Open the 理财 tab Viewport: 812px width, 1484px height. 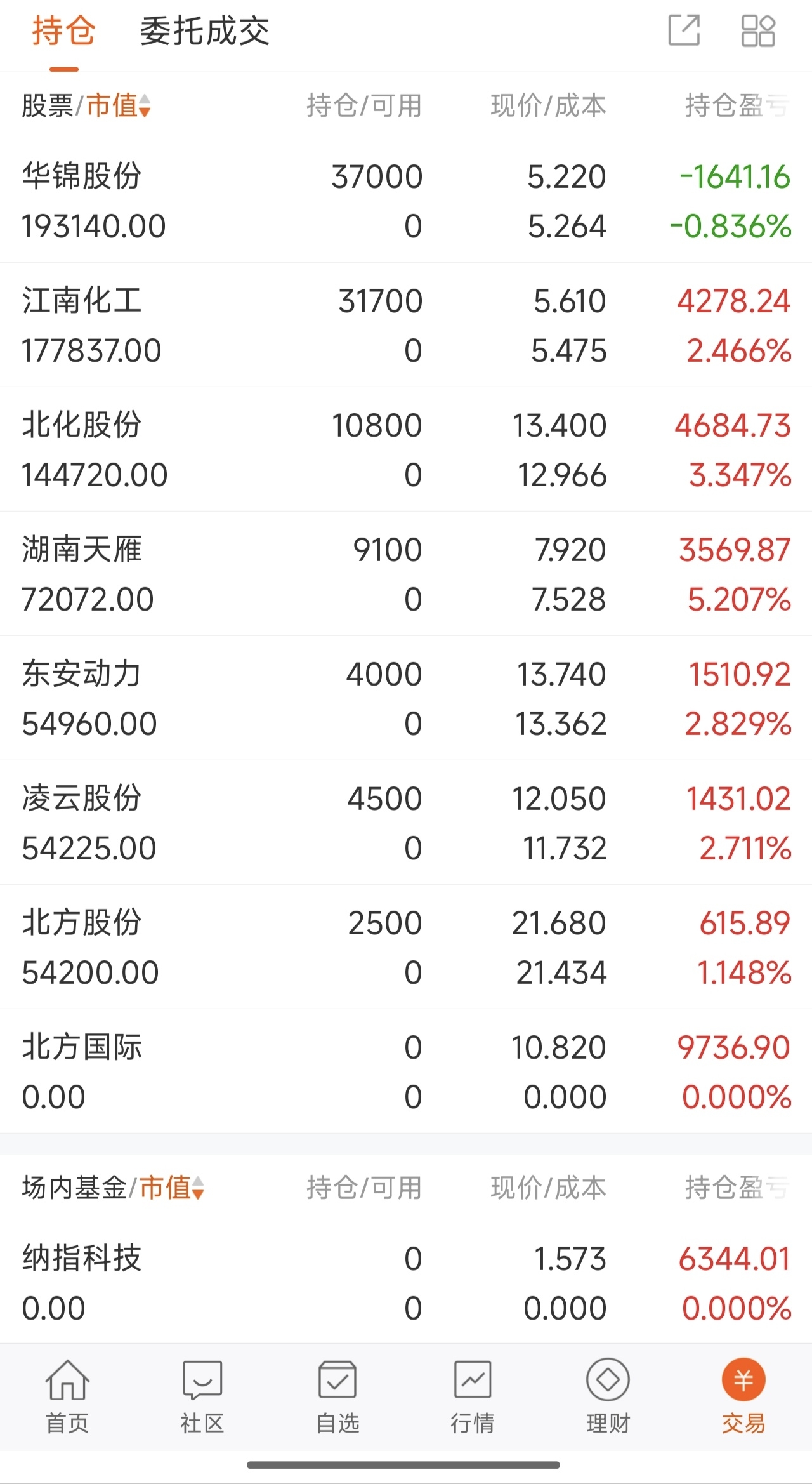[608, 1398]
